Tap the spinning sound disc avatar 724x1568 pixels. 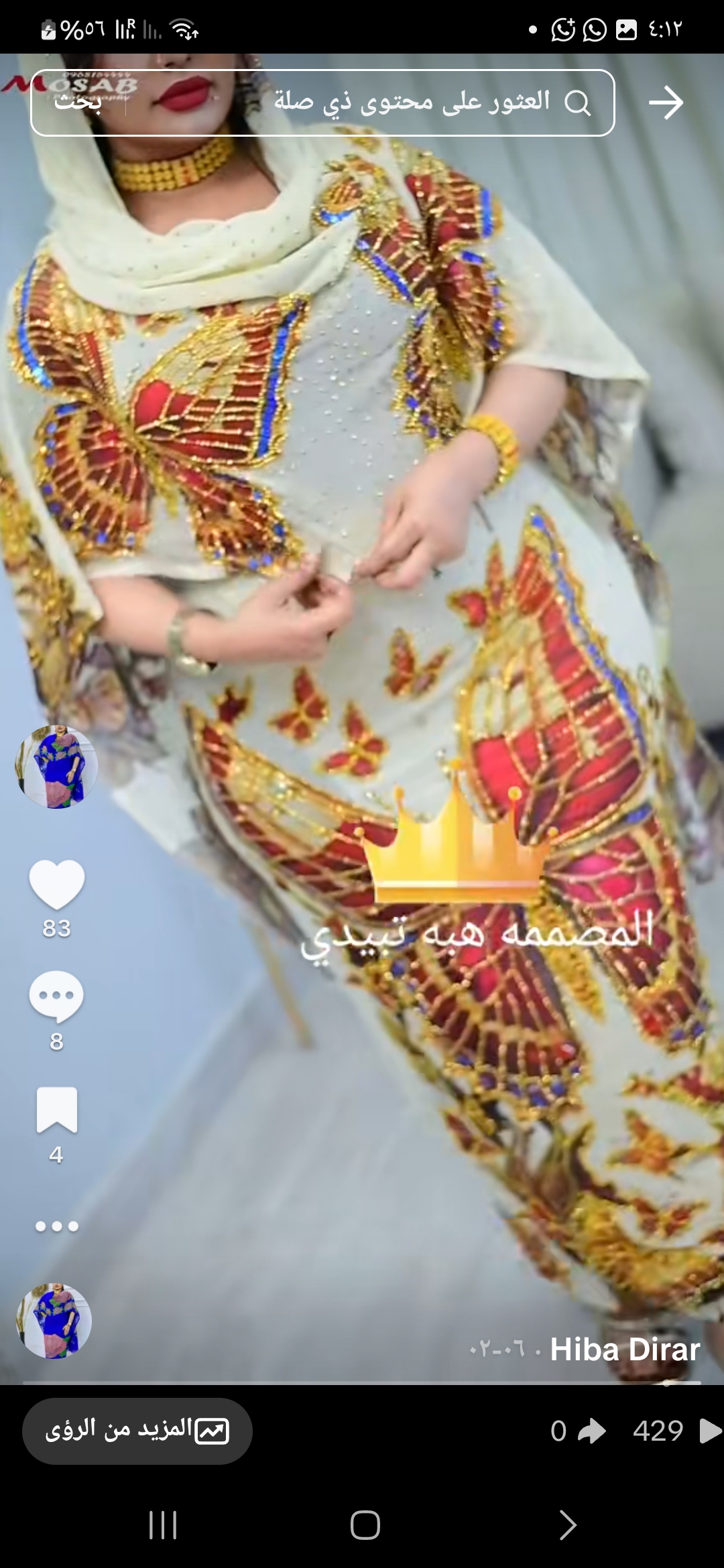54,1321
